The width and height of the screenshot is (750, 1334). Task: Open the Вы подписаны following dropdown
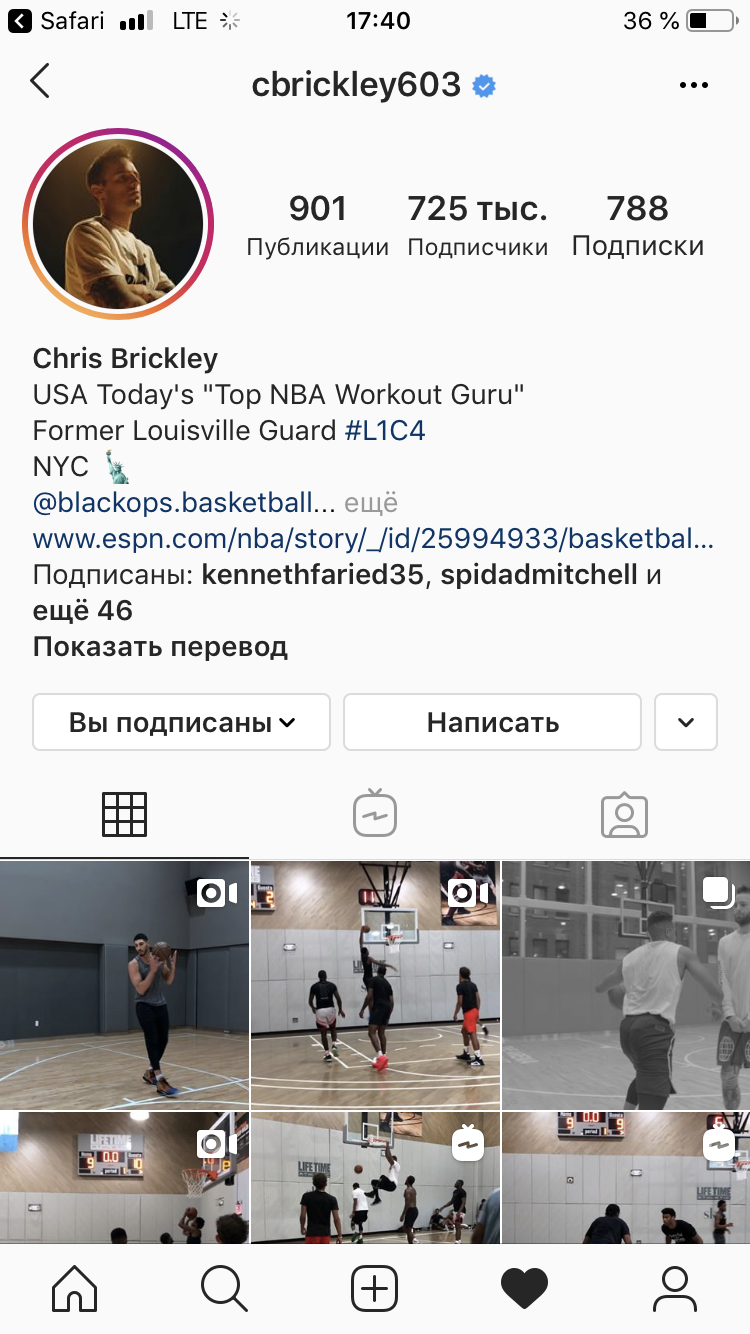click(181, 722)
